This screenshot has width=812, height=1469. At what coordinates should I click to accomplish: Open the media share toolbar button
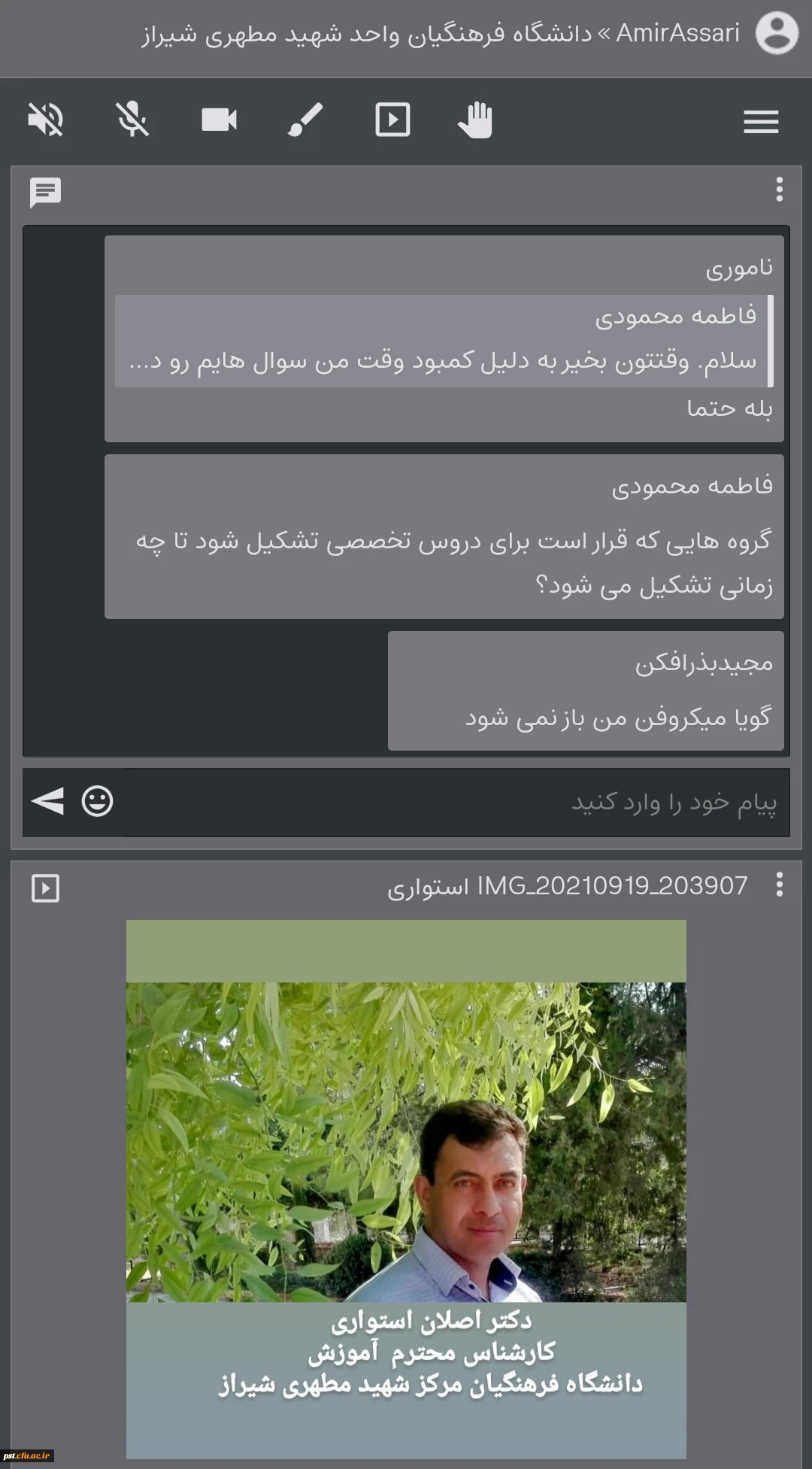(392, 120)
